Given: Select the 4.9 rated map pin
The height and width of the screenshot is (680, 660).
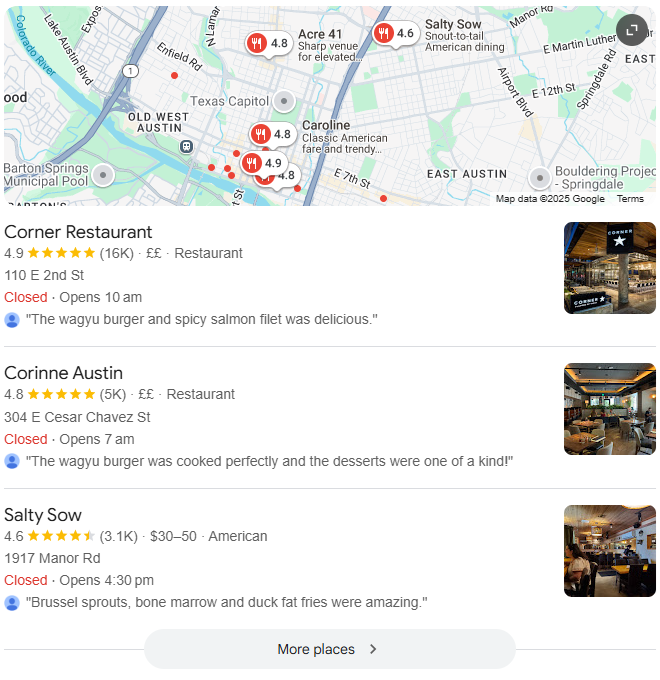Looking at the screenshot, I should (262, 162).
